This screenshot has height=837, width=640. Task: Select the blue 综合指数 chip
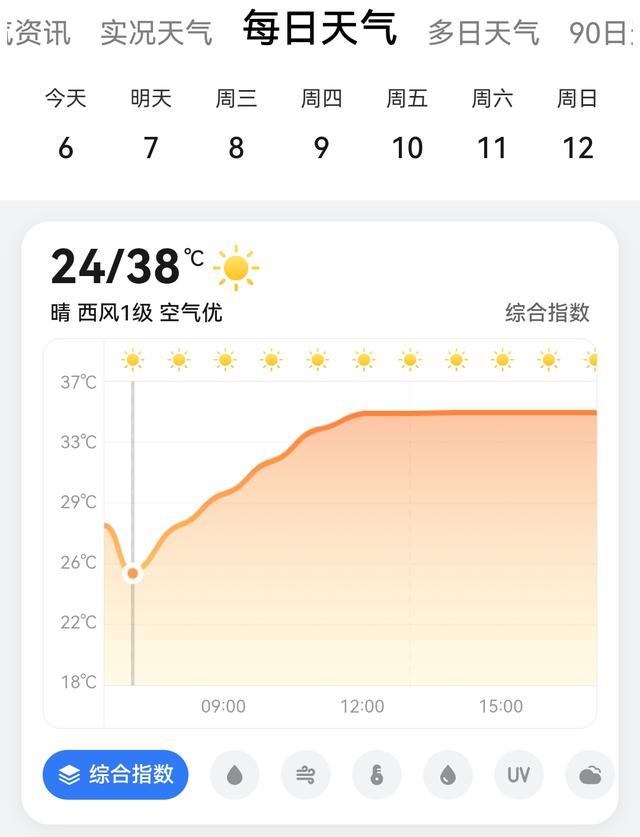(x=115, y=774)
